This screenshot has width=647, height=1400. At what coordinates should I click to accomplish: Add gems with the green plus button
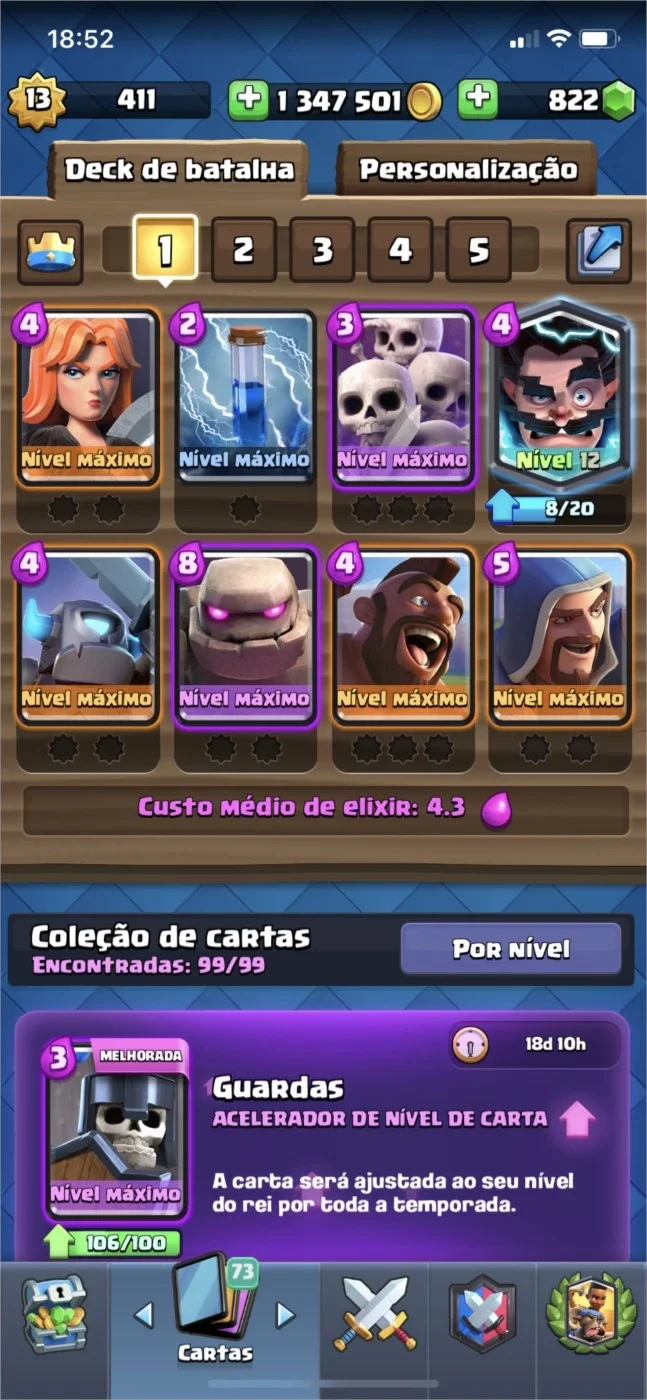pyautogui.click(x=478, y=100)
